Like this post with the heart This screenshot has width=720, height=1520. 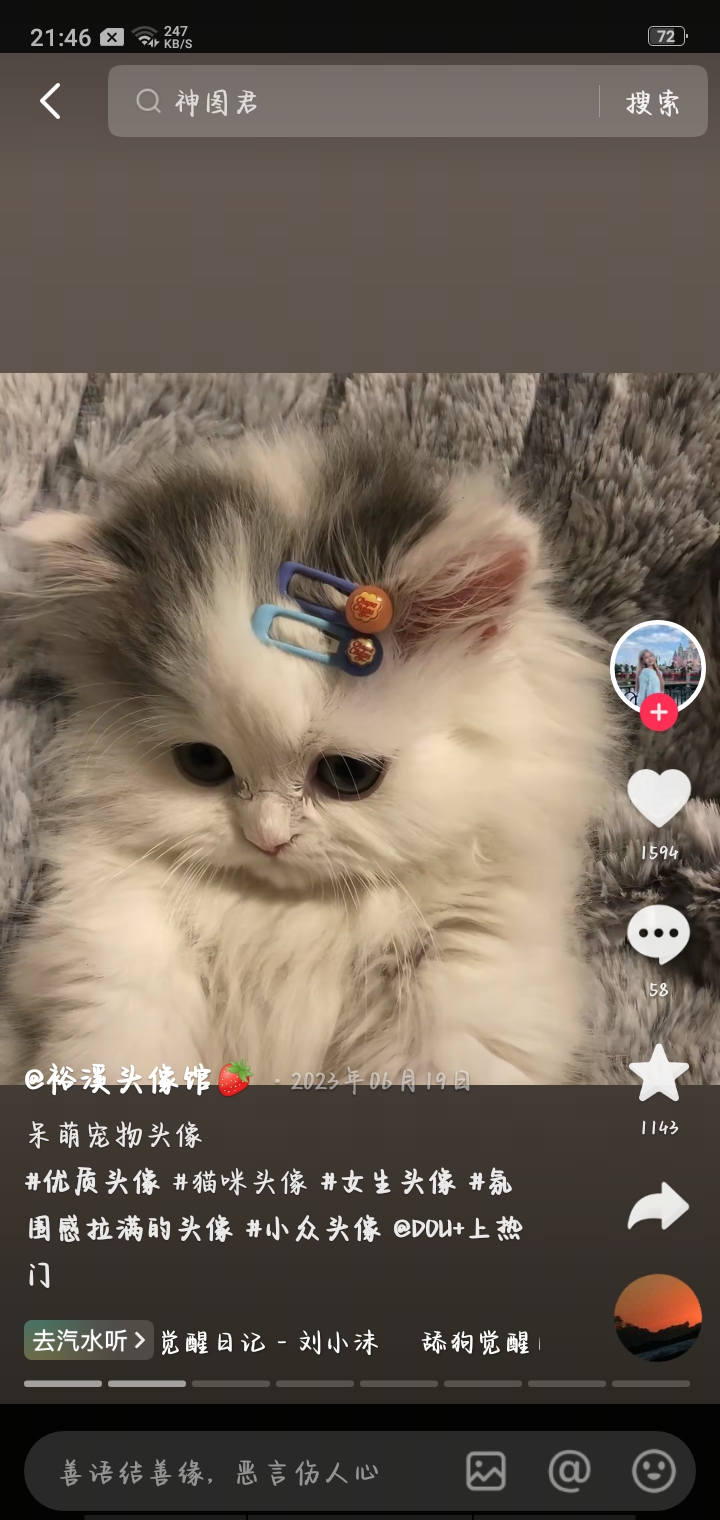click(658, 798)
